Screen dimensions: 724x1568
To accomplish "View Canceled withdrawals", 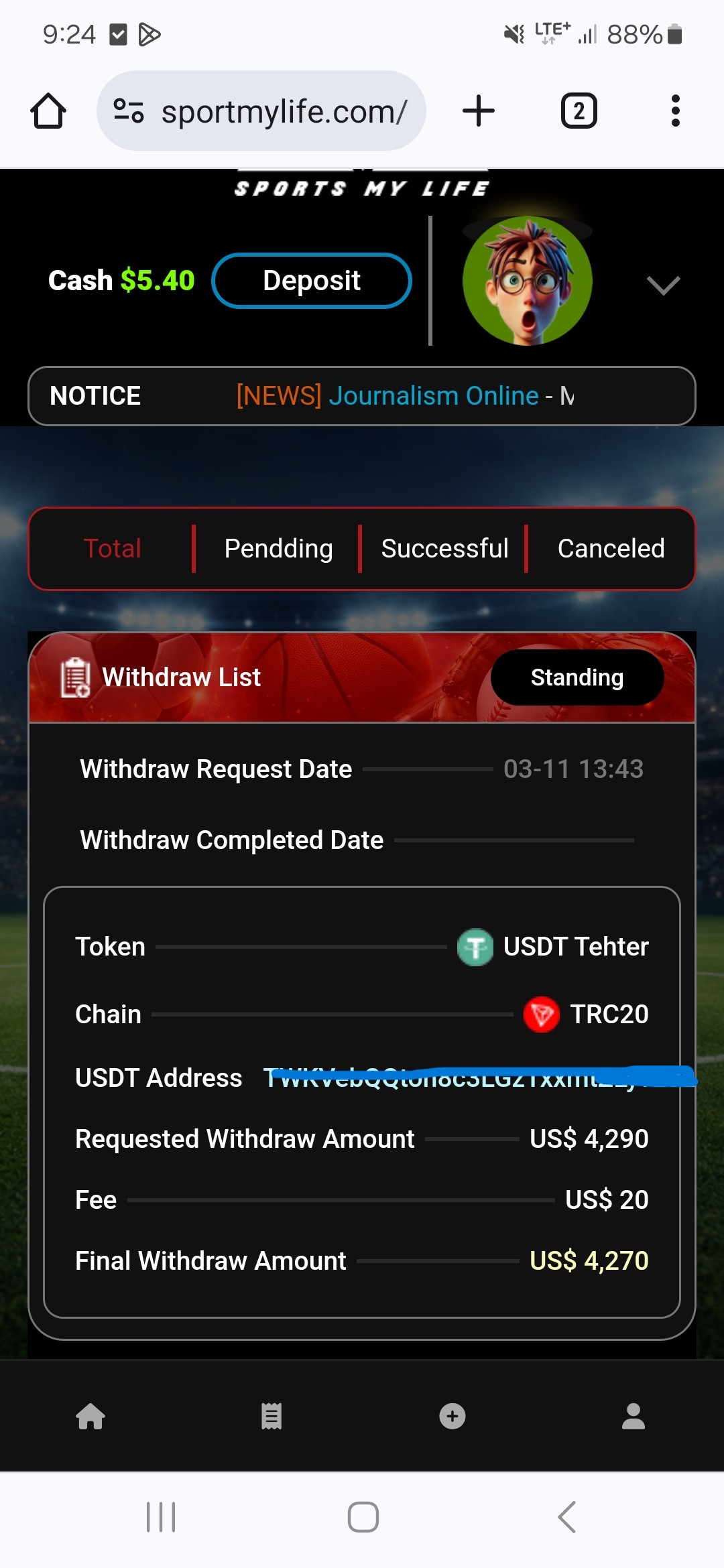I will 611,549.
